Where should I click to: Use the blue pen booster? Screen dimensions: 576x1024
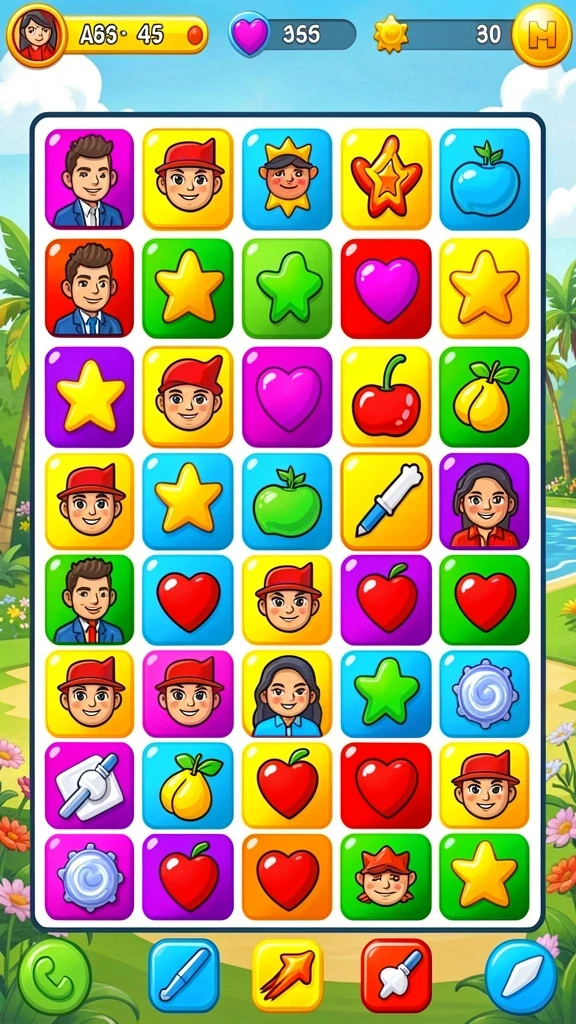point(184,976)
